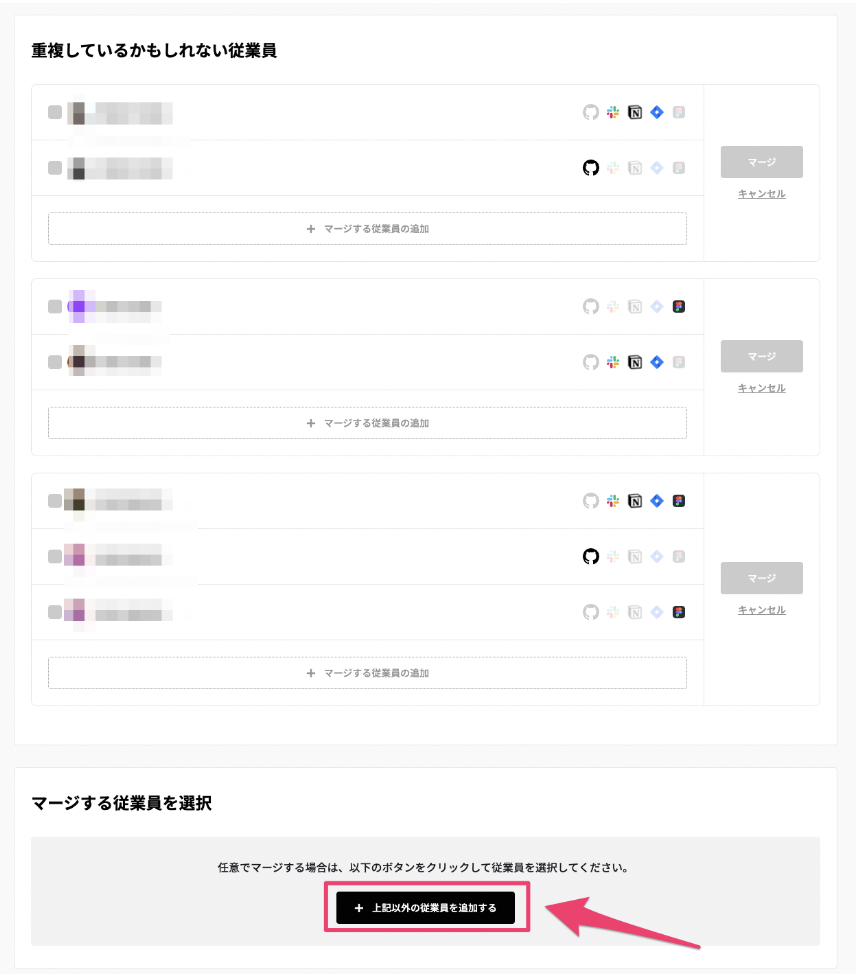The image size is (856, 976).
Task: Tap キャンセル link in the third duplicate group
Action: click(x=761, y=610)
